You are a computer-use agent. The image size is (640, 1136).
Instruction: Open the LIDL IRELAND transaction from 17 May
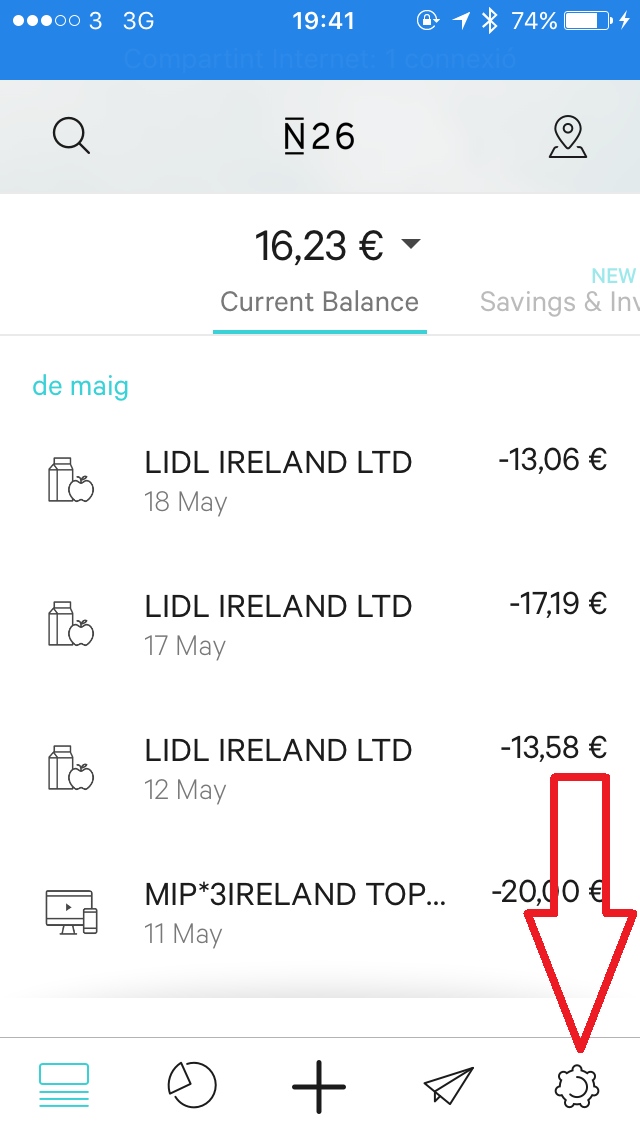(x=320, y=625)
